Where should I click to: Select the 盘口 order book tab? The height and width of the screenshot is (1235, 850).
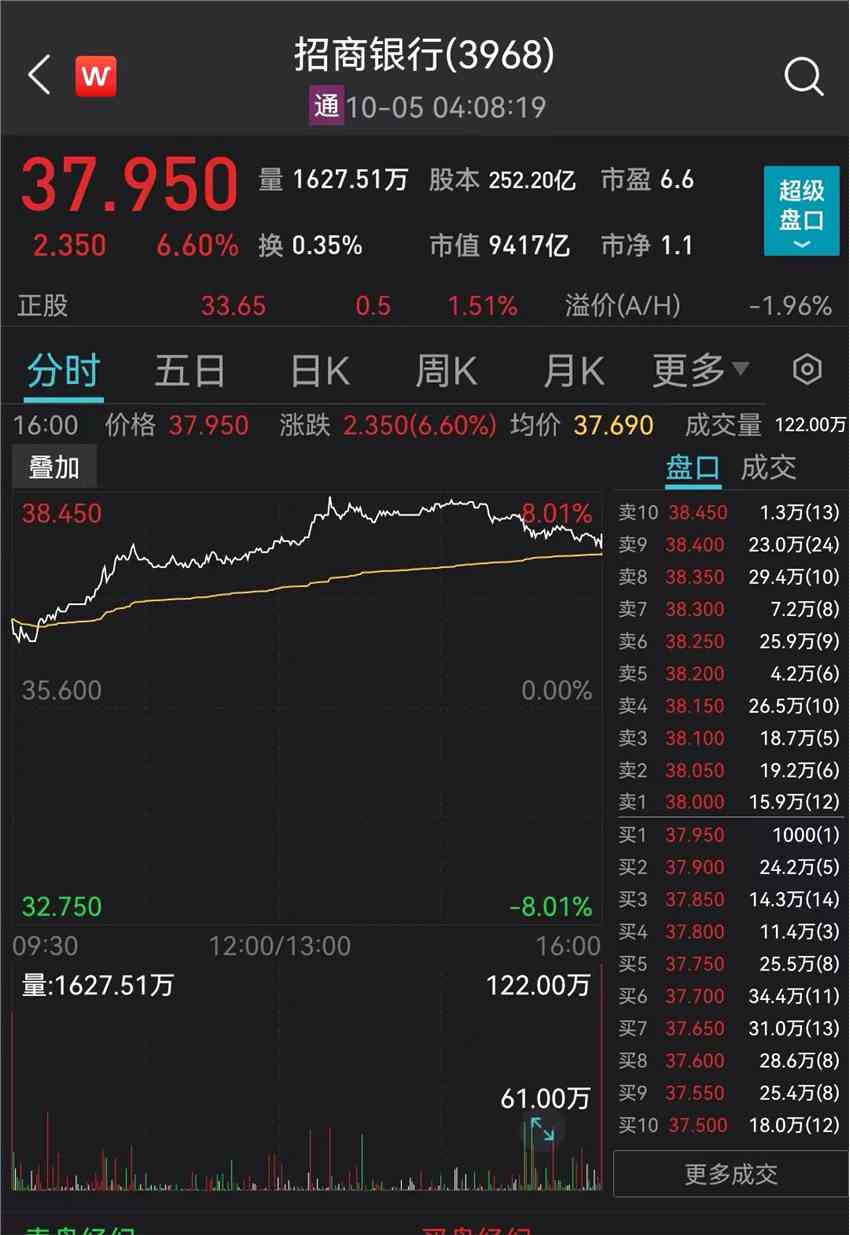693,467
